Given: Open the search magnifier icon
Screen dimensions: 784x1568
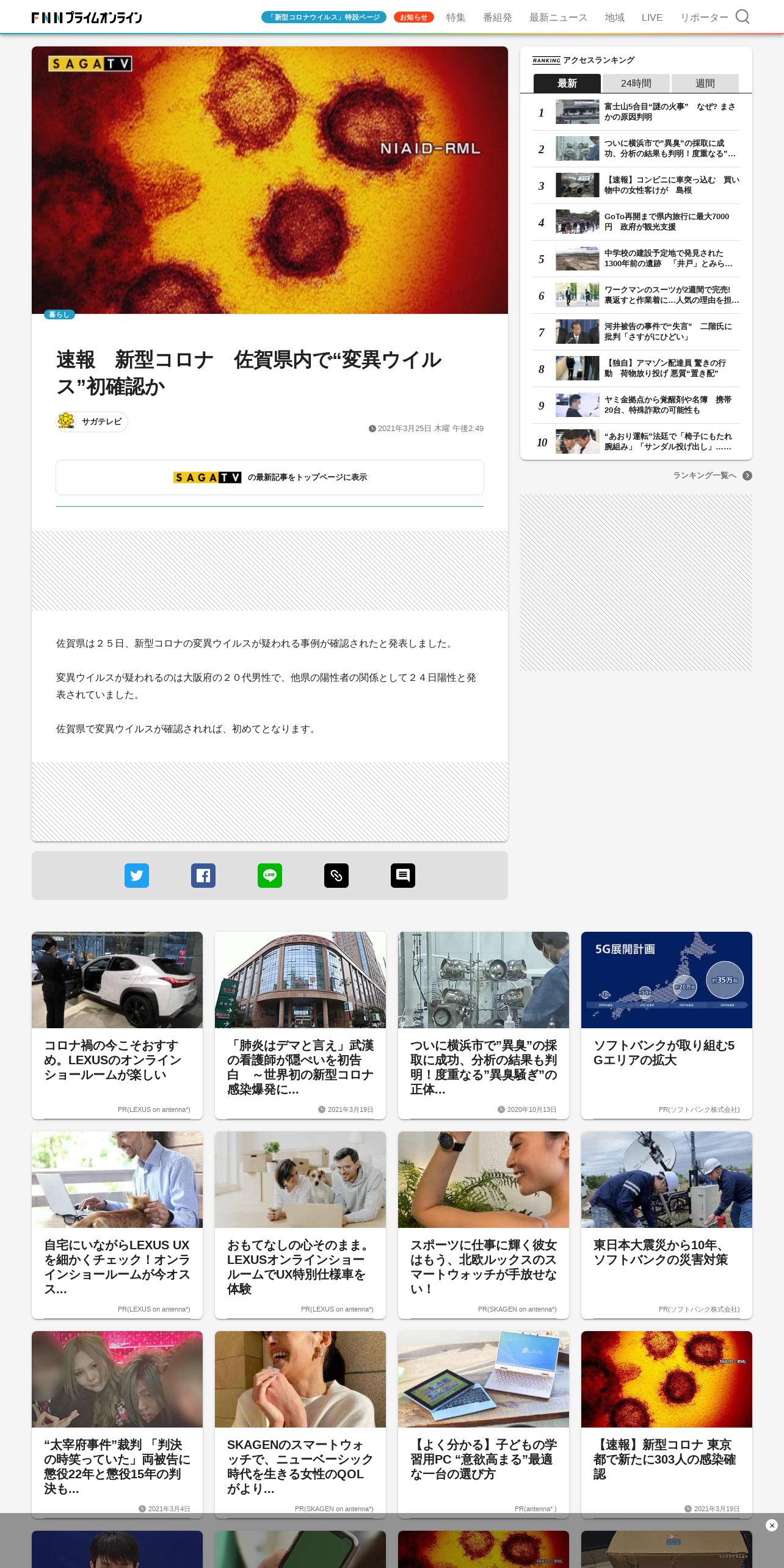Looking at the screenshot, I should click(x=742, y=16).
